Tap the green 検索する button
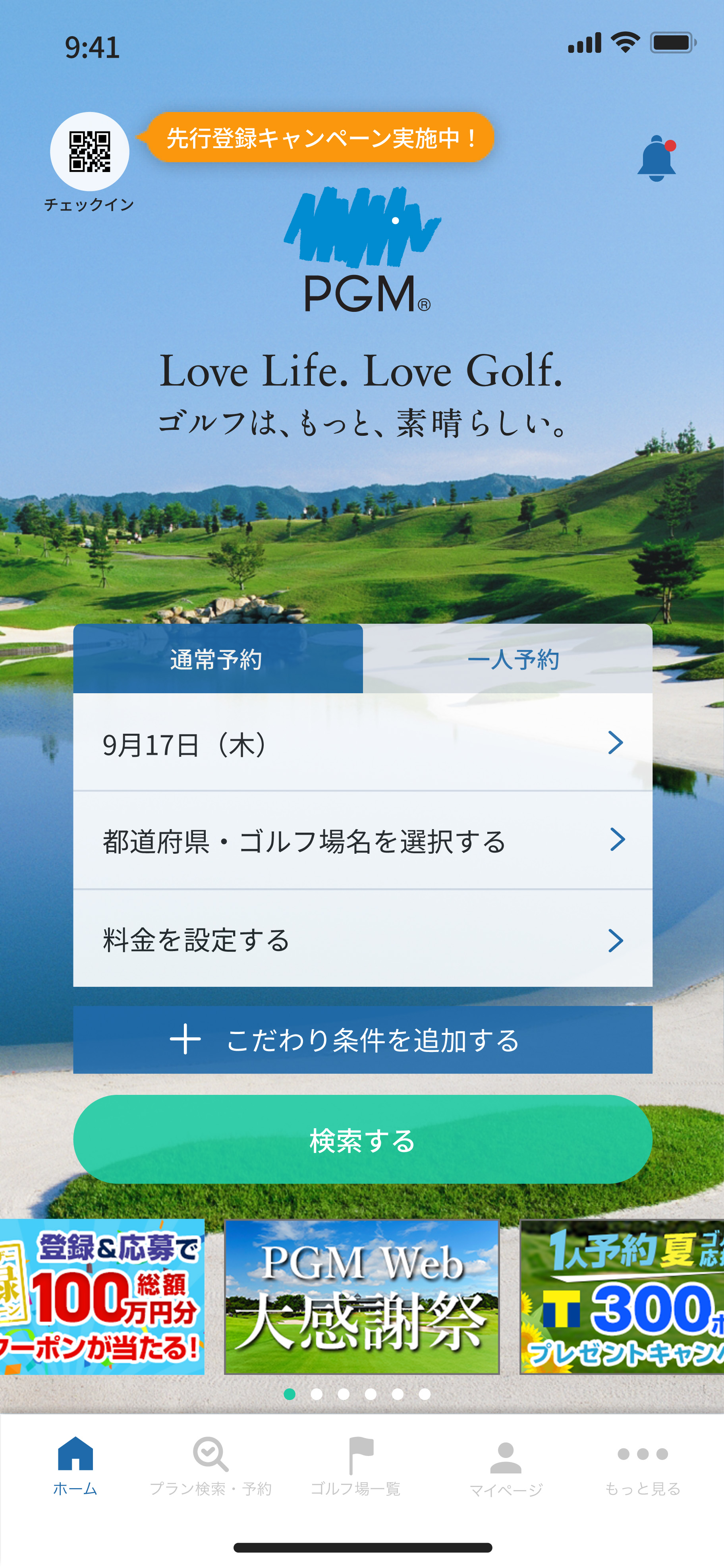The image size is (724, 1568). tap(363, 1139)
